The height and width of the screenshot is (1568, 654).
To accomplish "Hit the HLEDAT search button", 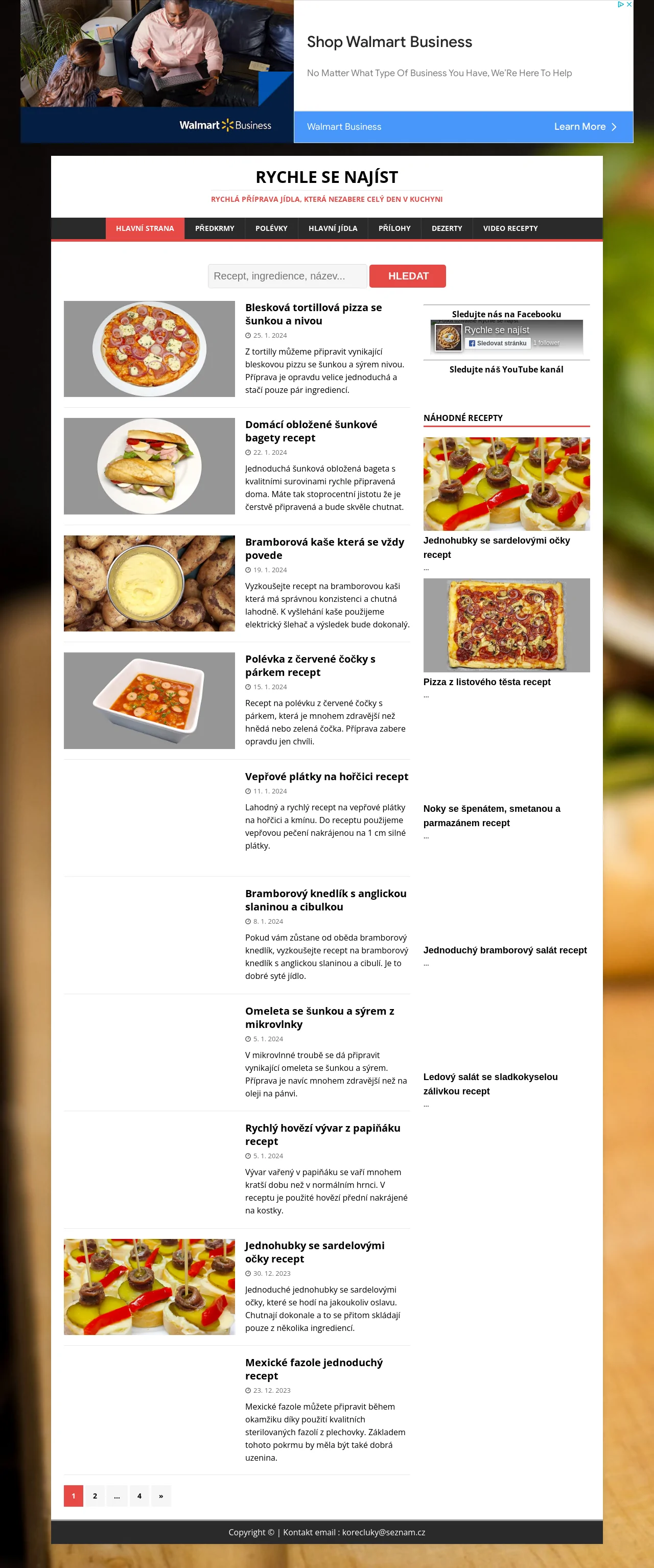I will (x=407, y=276).
